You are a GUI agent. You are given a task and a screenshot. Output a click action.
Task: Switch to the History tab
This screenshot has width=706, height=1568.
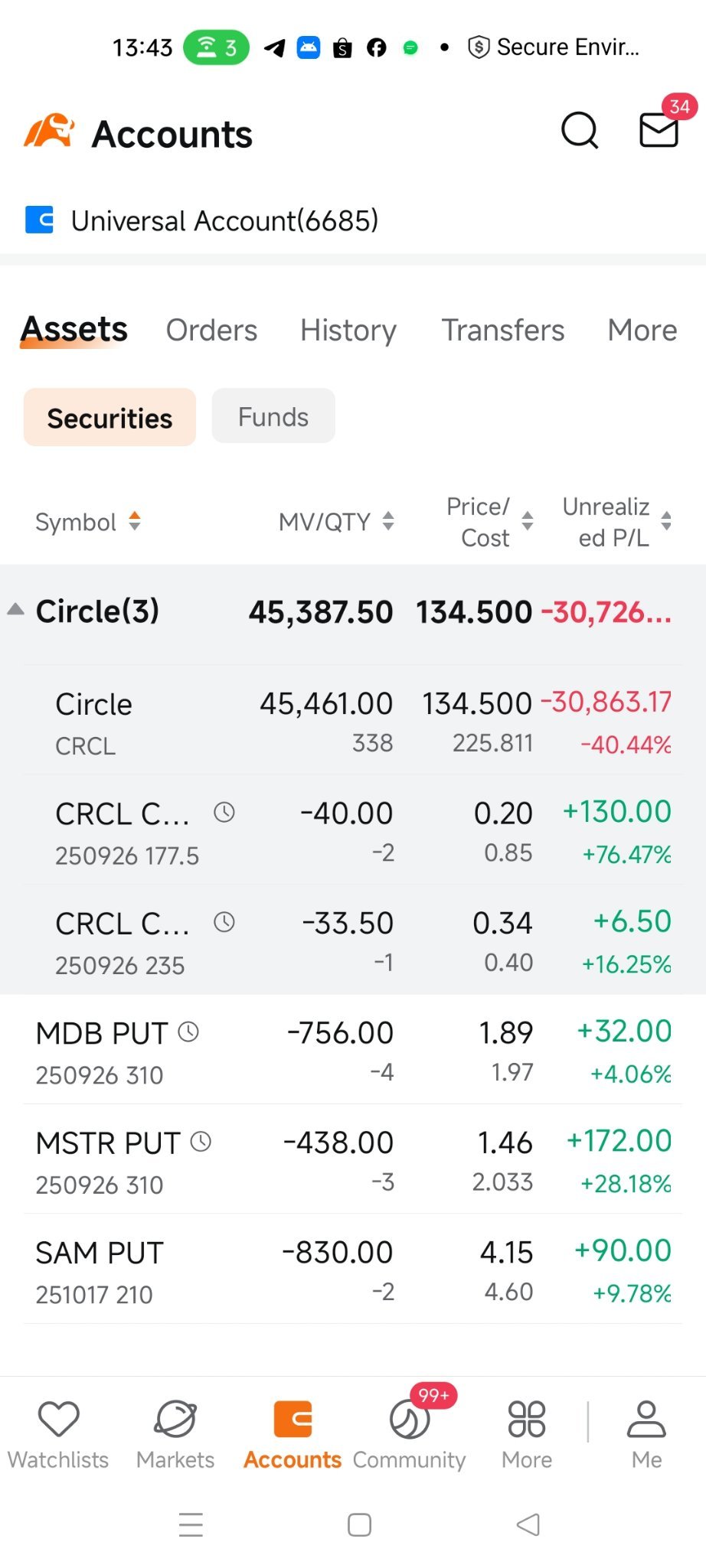[348, 331]
